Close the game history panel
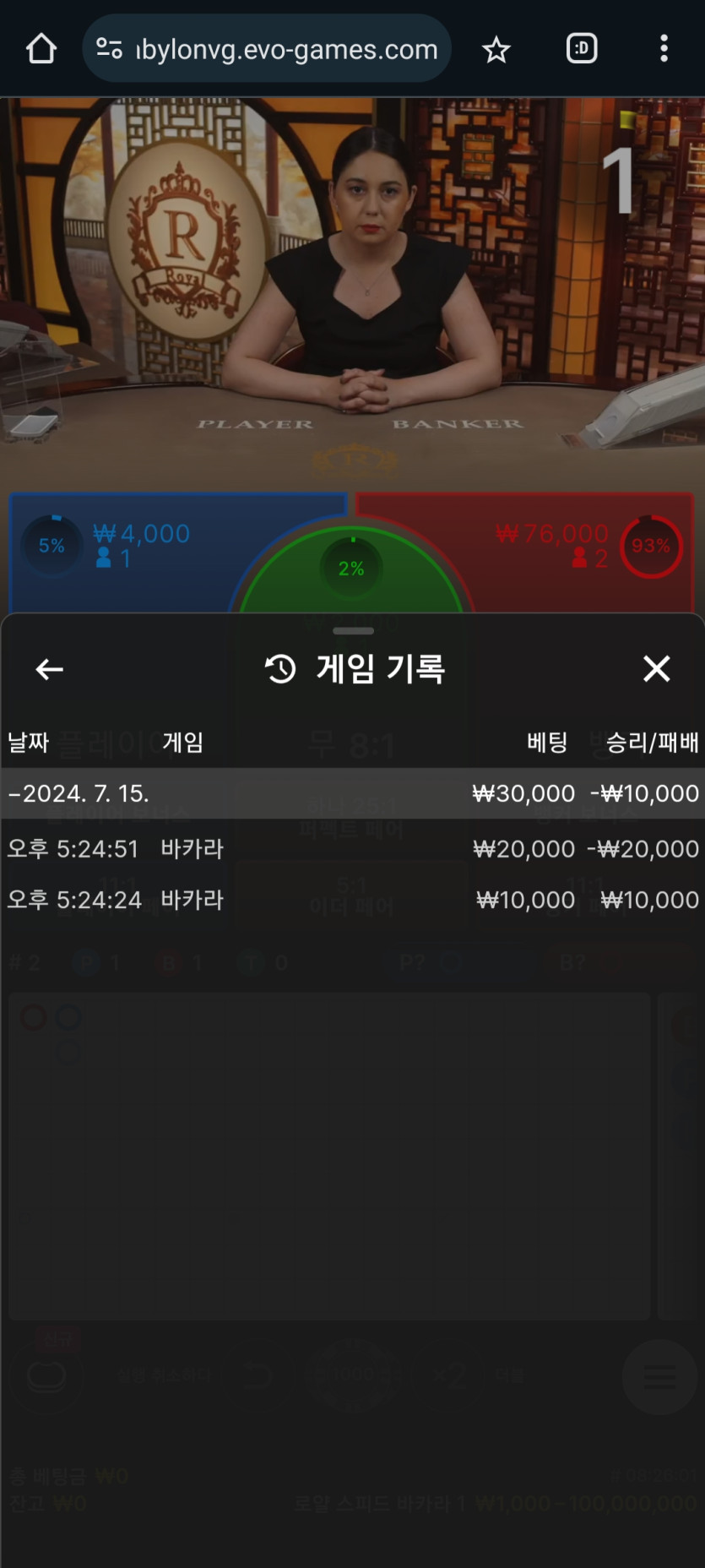 656,669
